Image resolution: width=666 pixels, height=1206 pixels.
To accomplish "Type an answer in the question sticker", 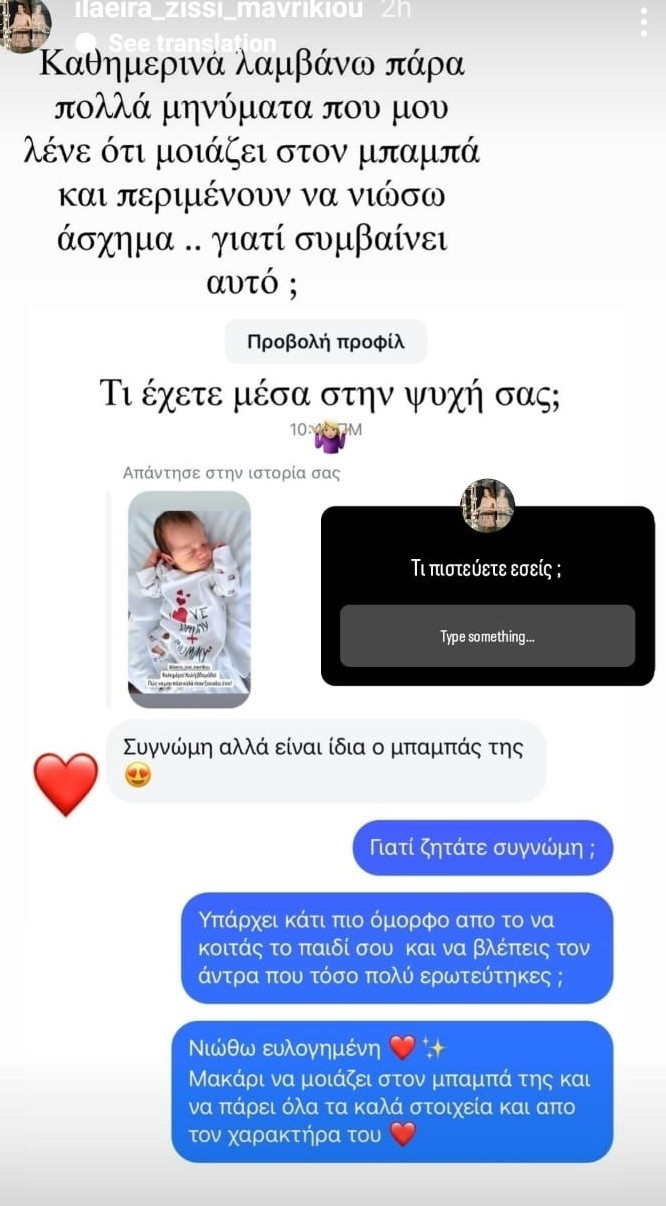I will 487,636.
